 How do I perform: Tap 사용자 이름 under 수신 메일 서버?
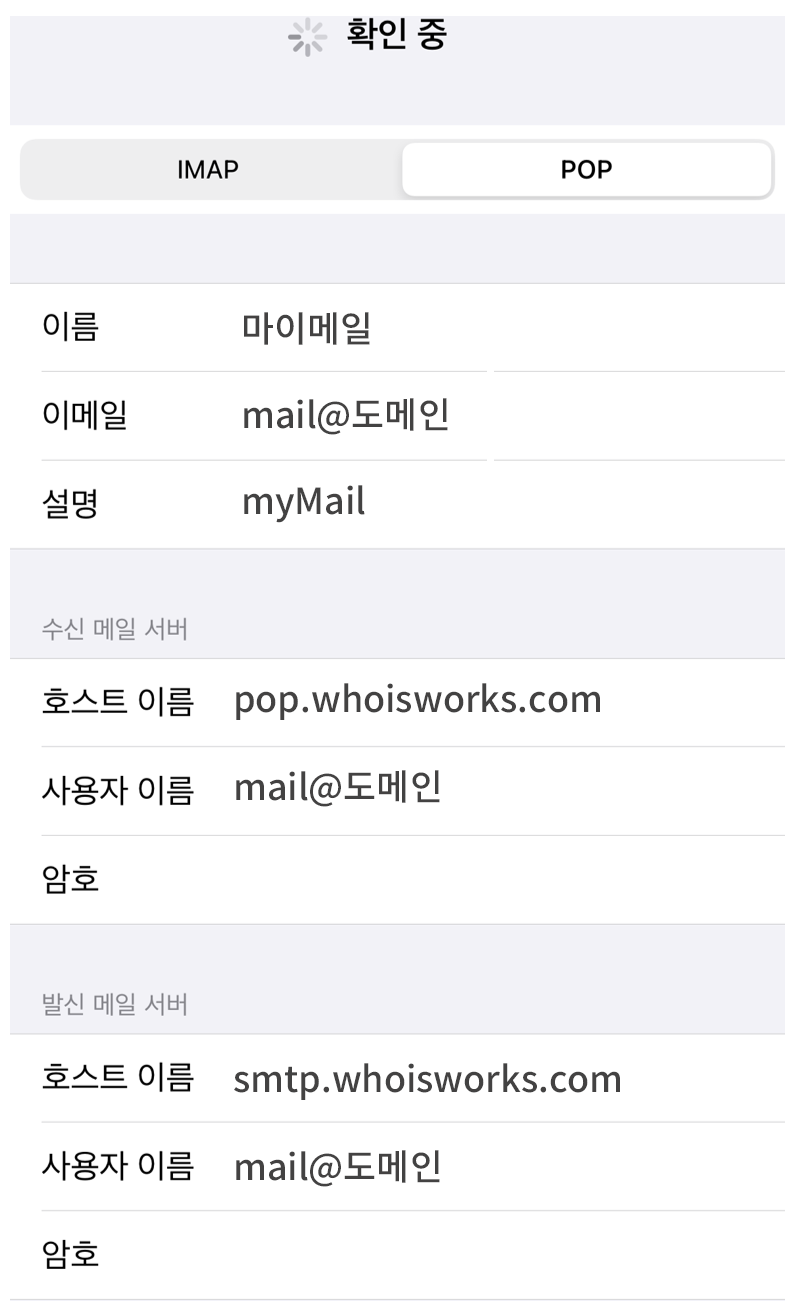coord(398,791)
